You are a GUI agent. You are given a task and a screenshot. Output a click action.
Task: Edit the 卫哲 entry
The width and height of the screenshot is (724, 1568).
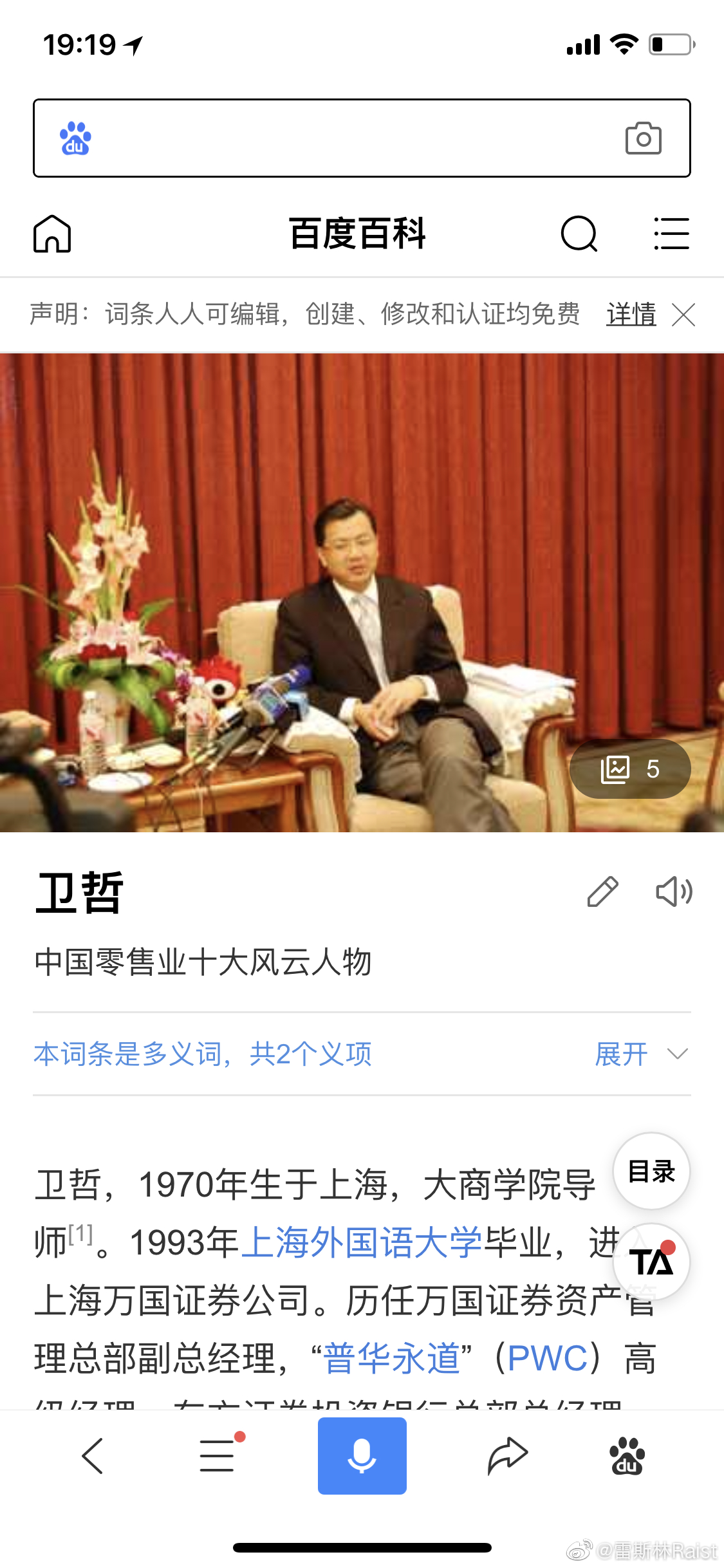pos(603,891)
